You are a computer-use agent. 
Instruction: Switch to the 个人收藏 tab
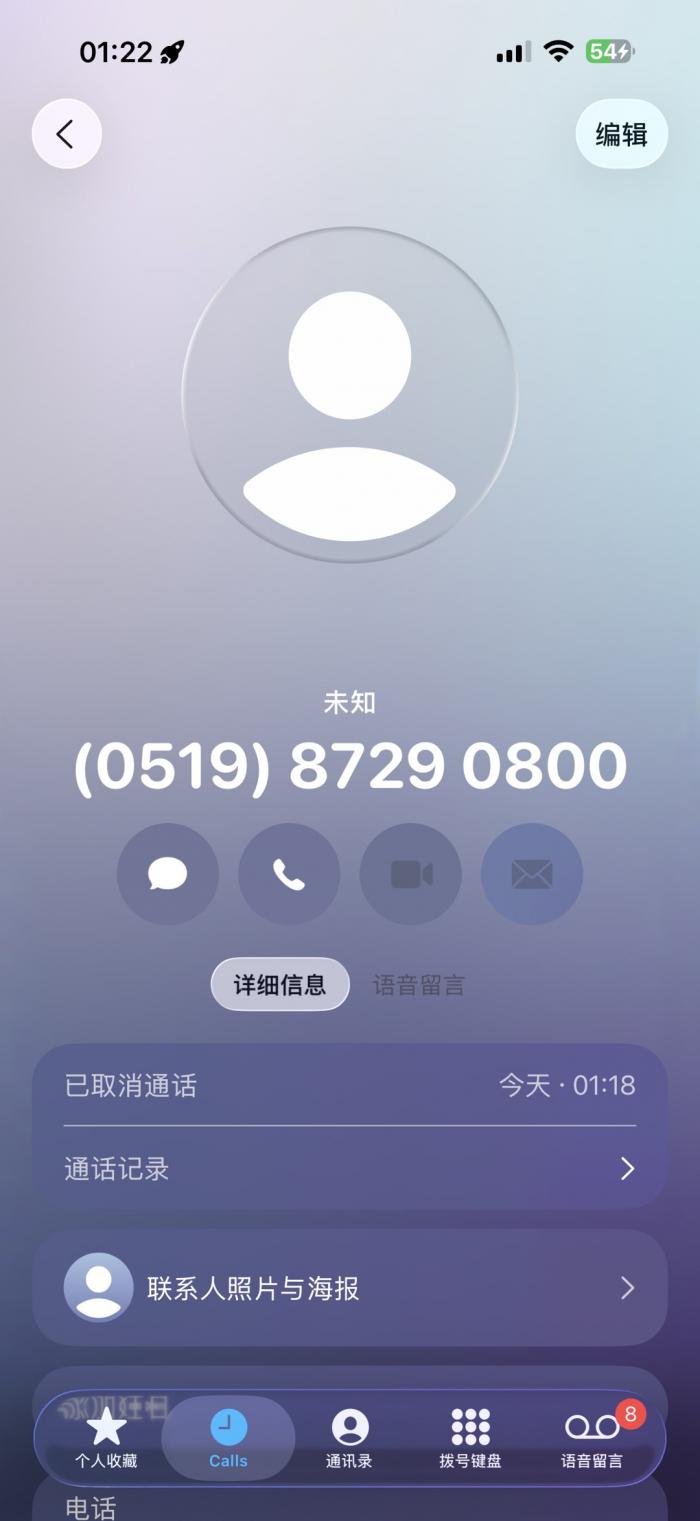(106, 1438)
